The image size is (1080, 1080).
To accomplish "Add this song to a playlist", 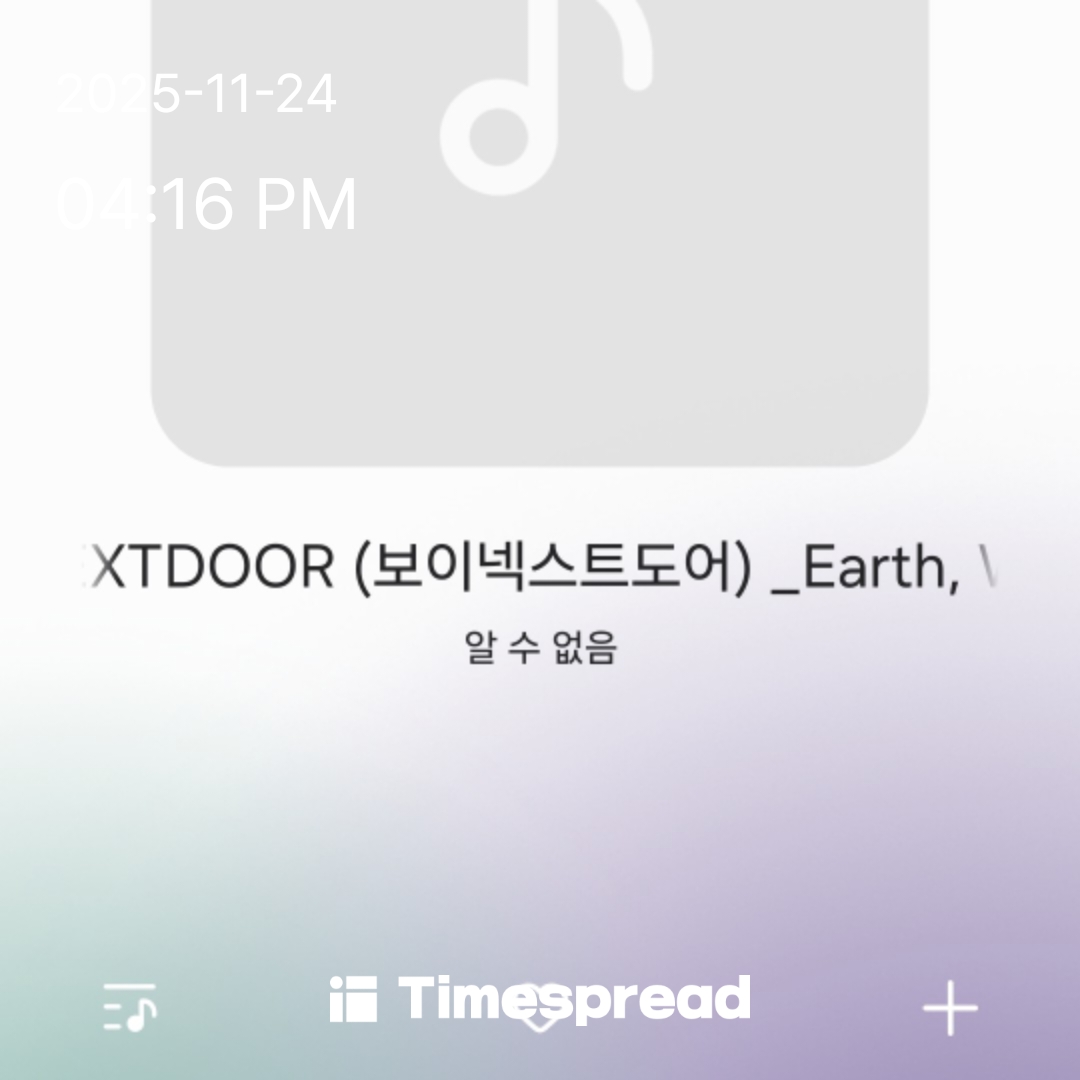I will (x=949, y=1006).
